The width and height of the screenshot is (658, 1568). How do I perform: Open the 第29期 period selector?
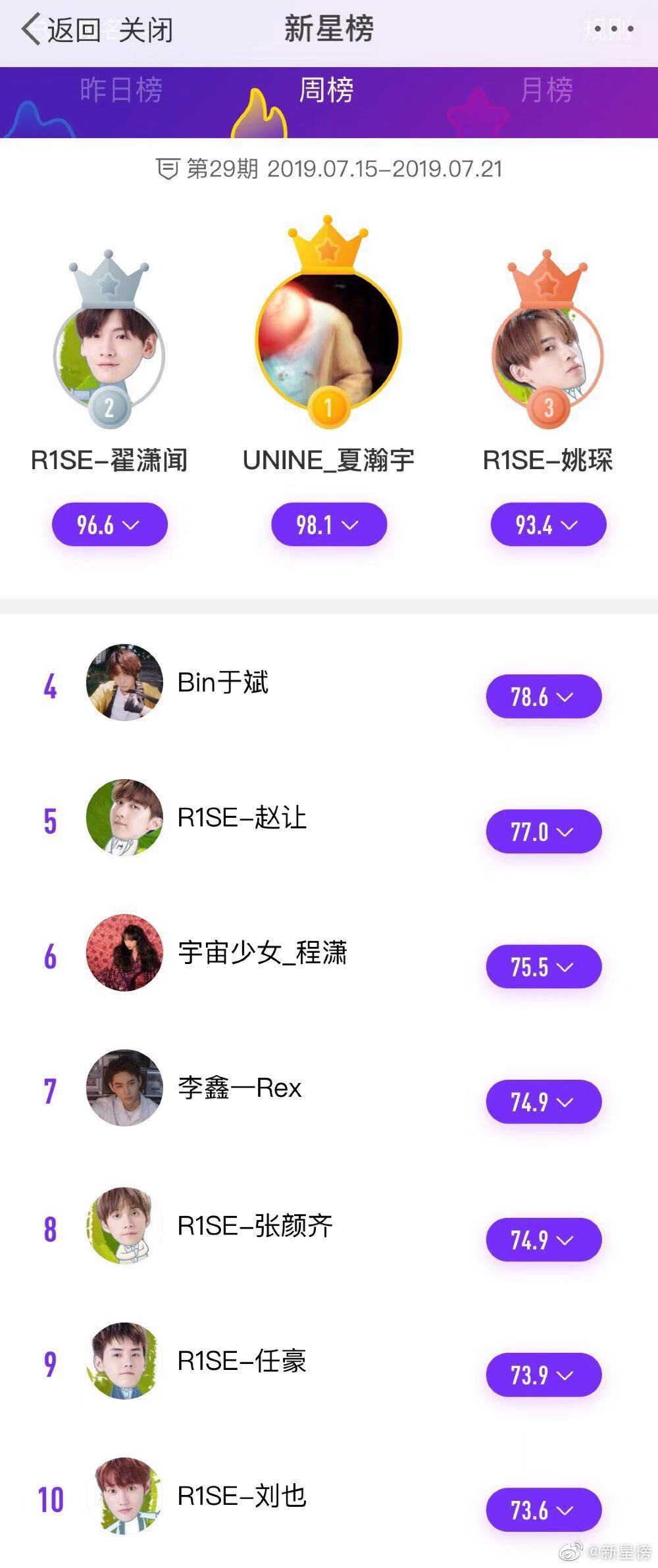(x=329, y=169)
